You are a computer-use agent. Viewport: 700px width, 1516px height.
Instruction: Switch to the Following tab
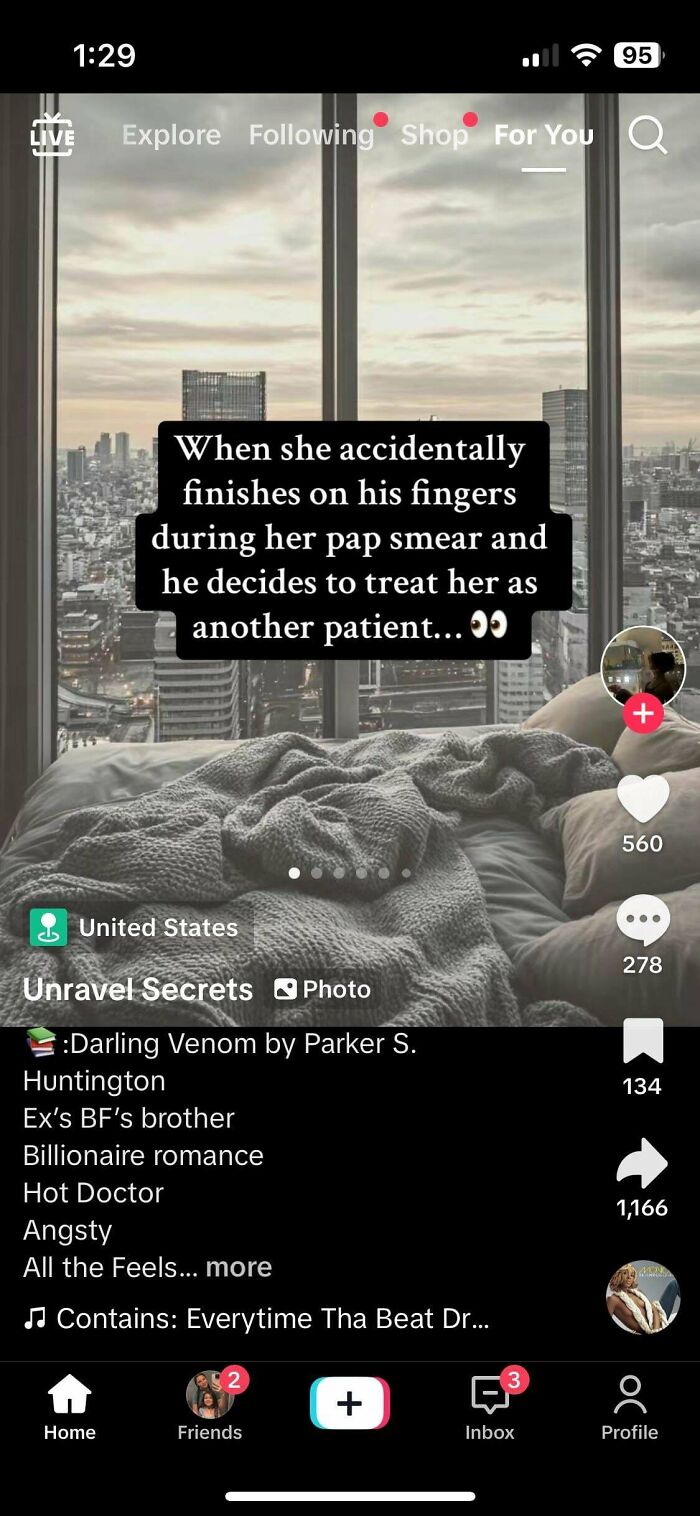(x=311, y=135)
